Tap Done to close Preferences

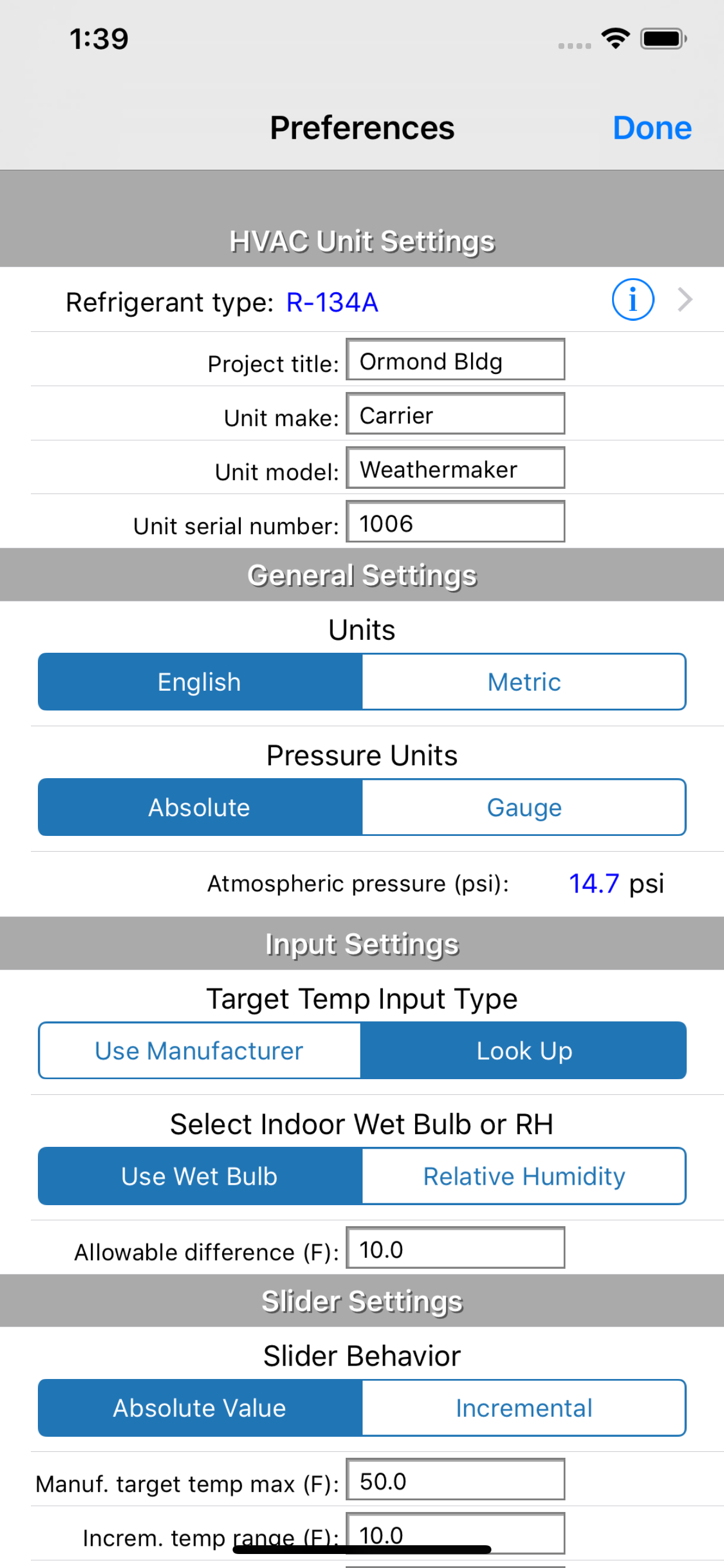click(652, 128)
